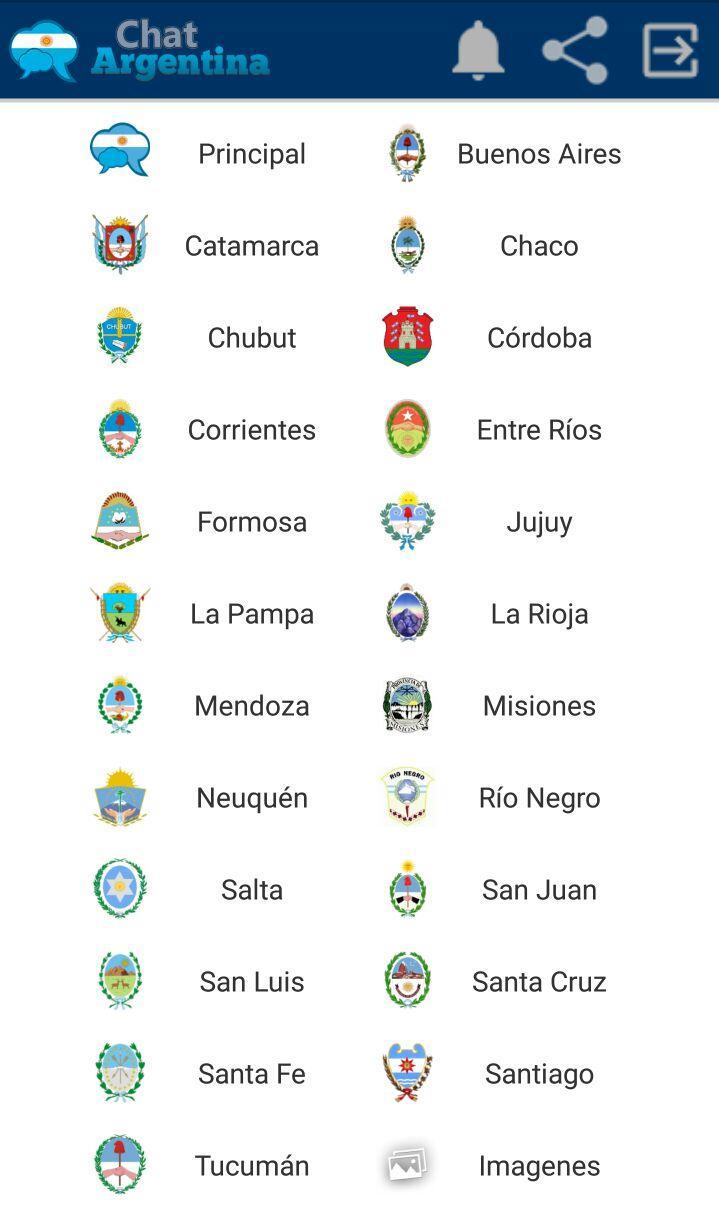
Task: Open the Principal chat room
Action: tap(251, 154)
